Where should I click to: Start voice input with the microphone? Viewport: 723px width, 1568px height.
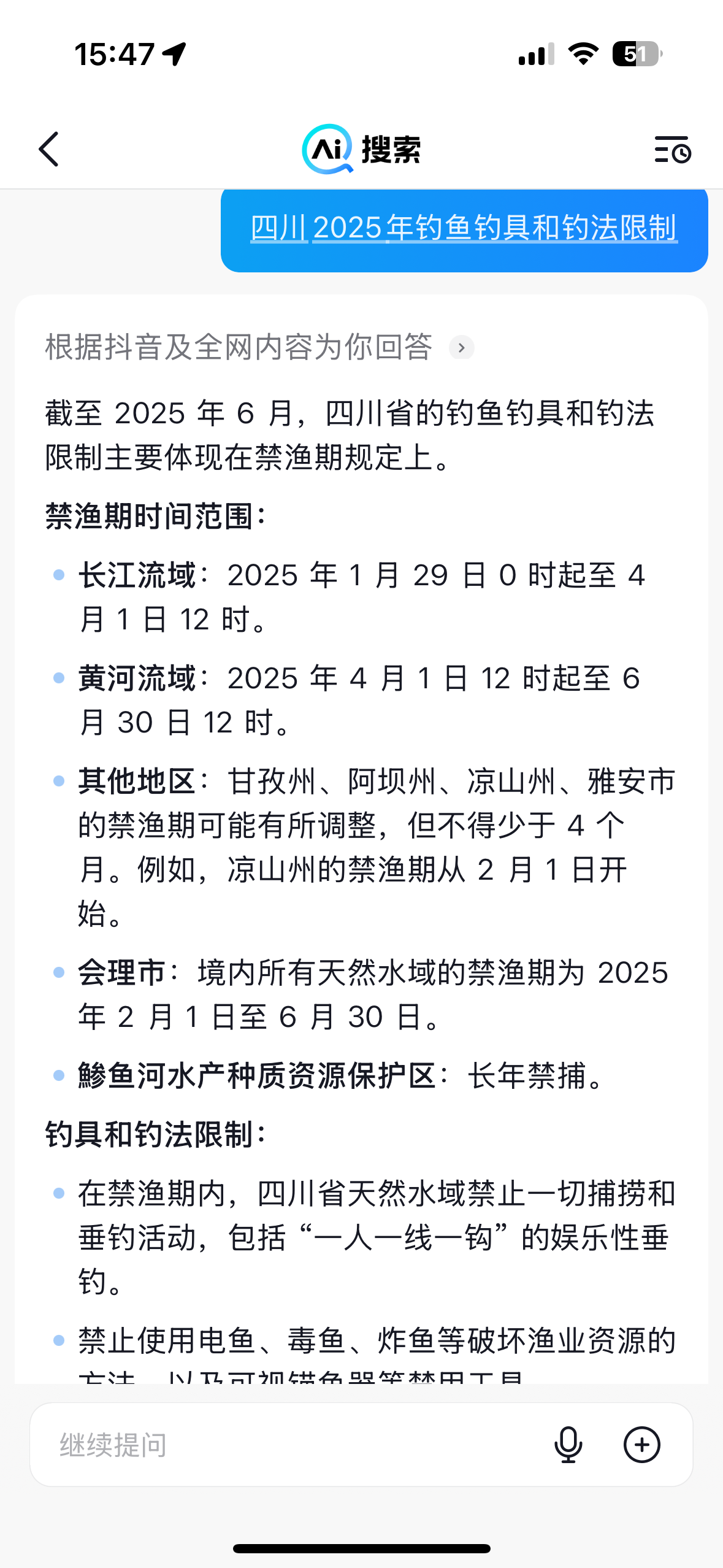tap(568, 1445)
